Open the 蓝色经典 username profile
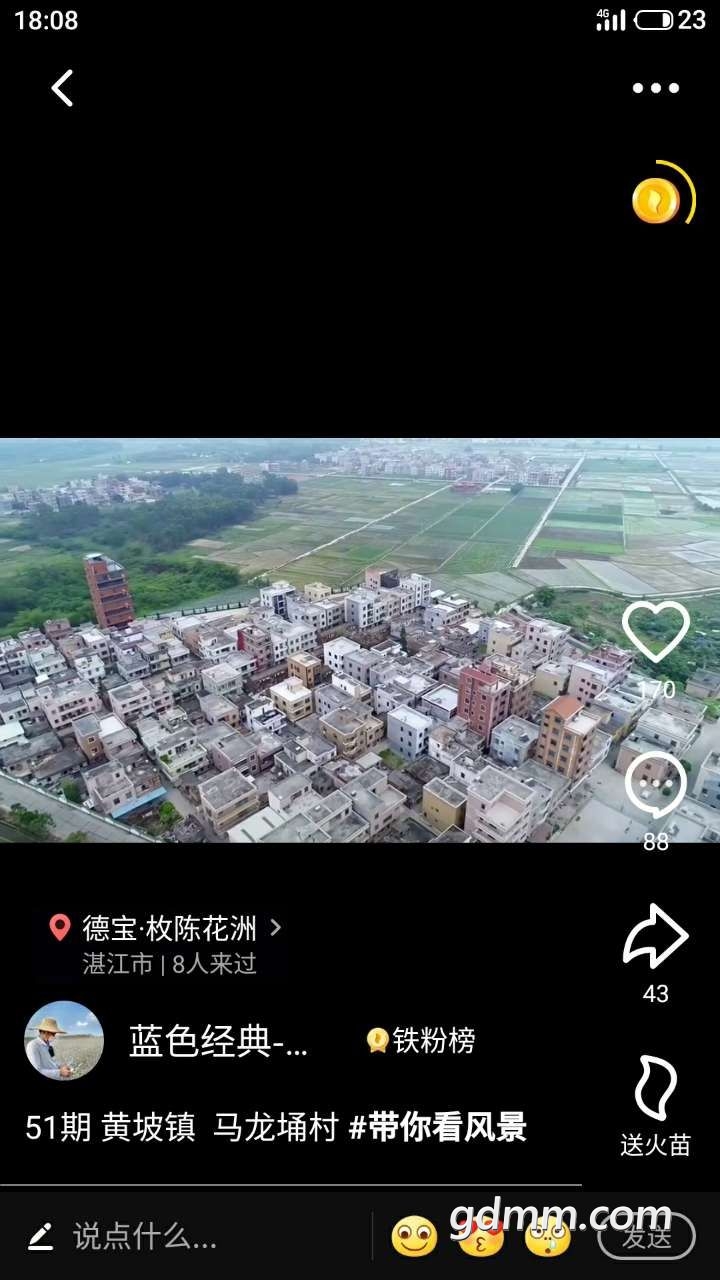This screenshot has height=1280, width=720. [218, 1042]
